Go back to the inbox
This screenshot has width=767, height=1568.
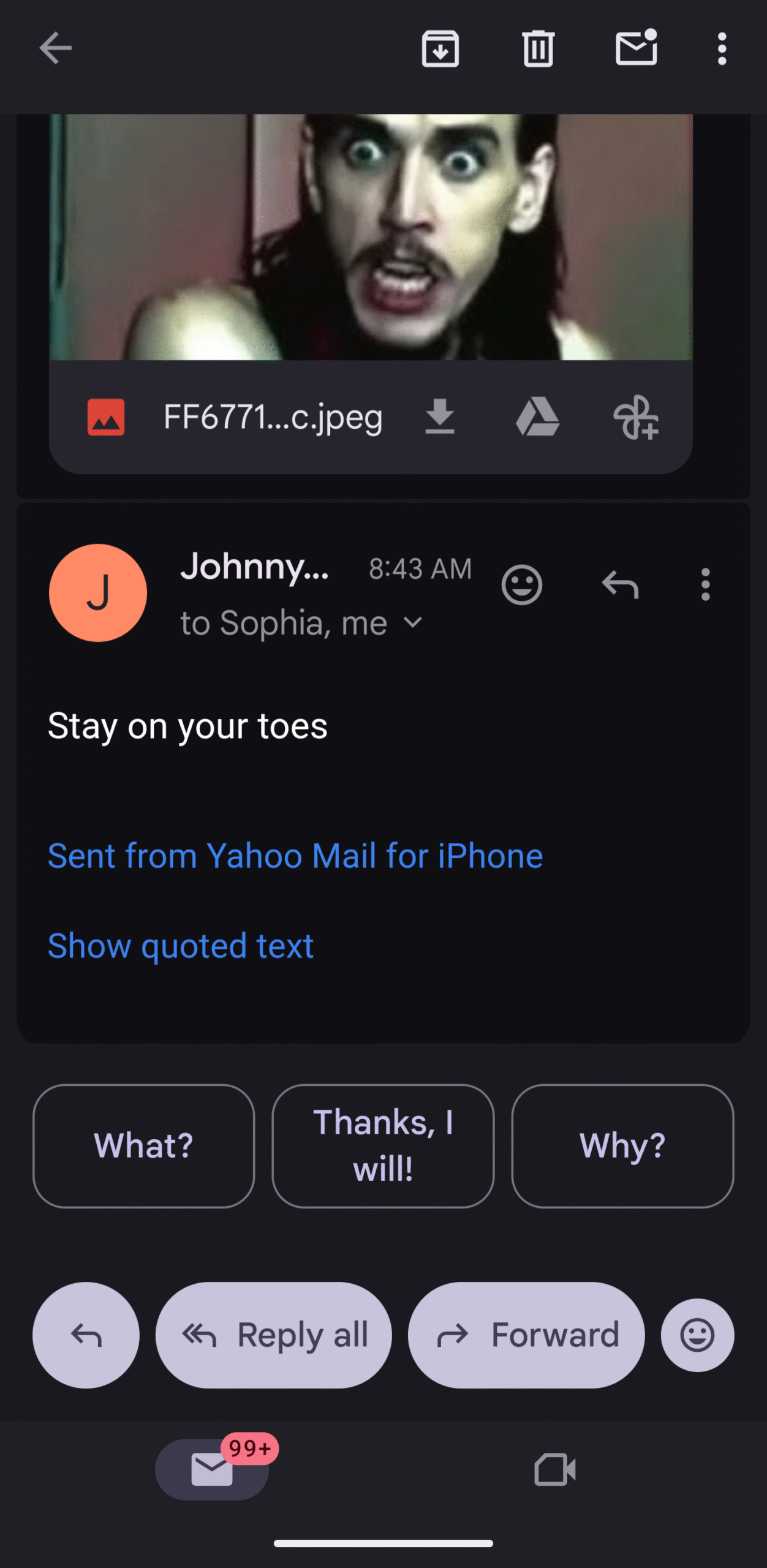[x=55, y=48]
